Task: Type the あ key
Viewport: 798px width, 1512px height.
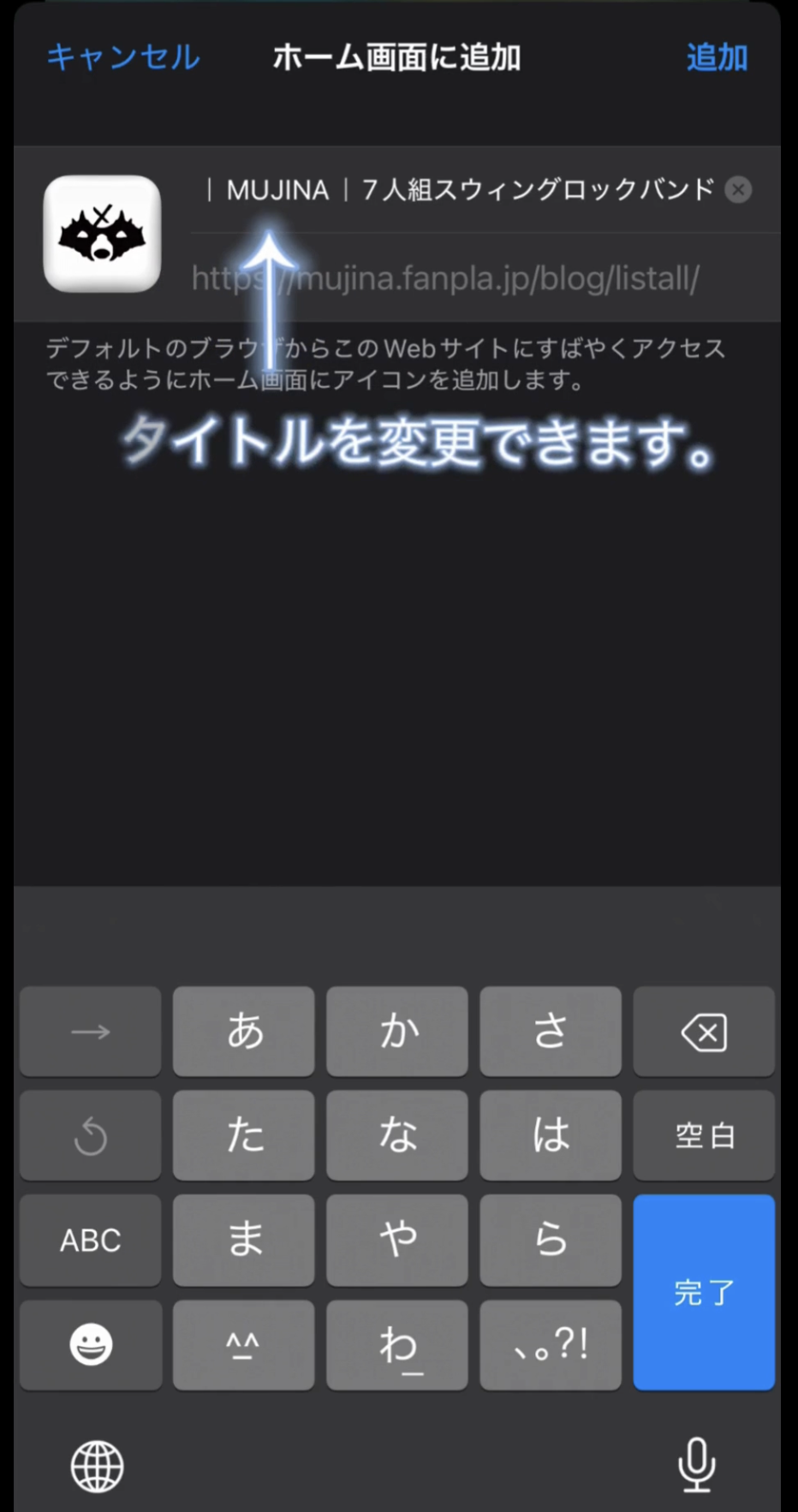Action: pyautogui.click(x=244, y=1032)
